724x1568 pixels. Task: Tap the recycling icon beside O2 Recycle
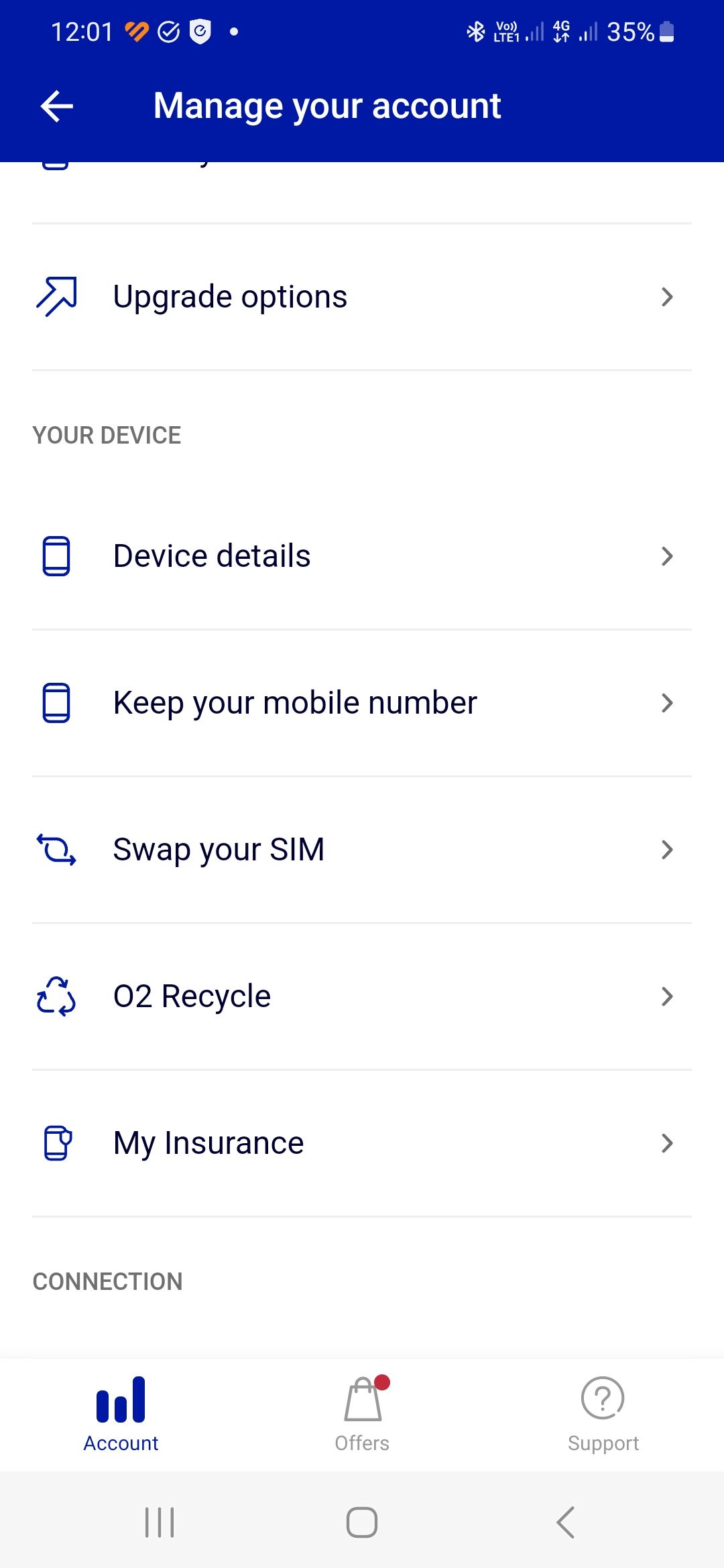point(56,996)
